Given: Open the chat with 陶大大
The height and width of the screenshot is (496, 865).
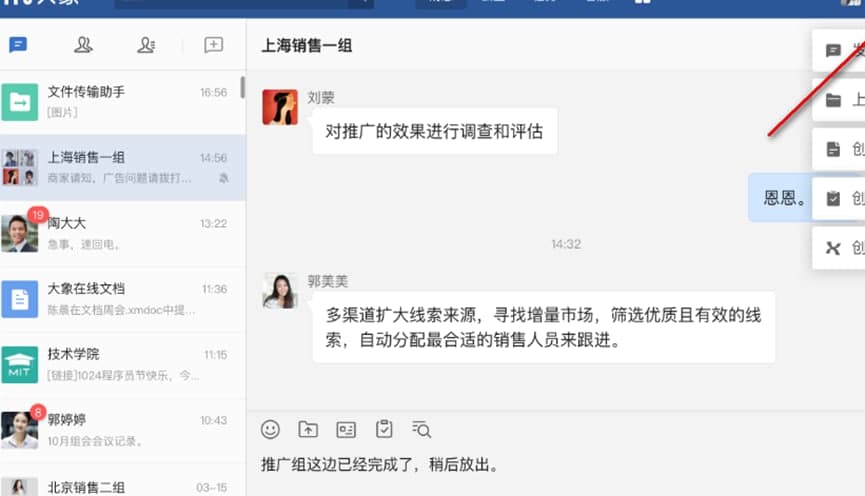Looking at the screenshot, I should point(120,232).
